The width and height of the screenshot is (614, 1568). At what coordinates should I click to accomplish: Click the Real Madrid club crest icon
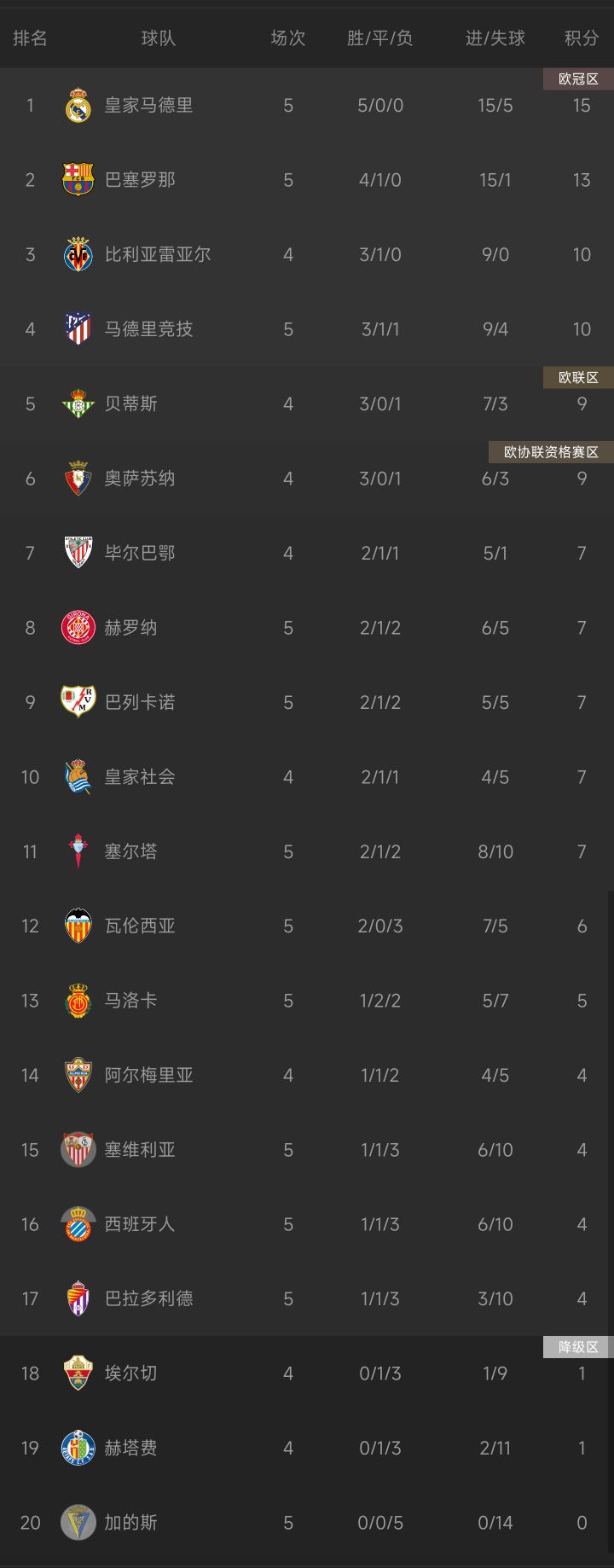(x=78, y=106)
